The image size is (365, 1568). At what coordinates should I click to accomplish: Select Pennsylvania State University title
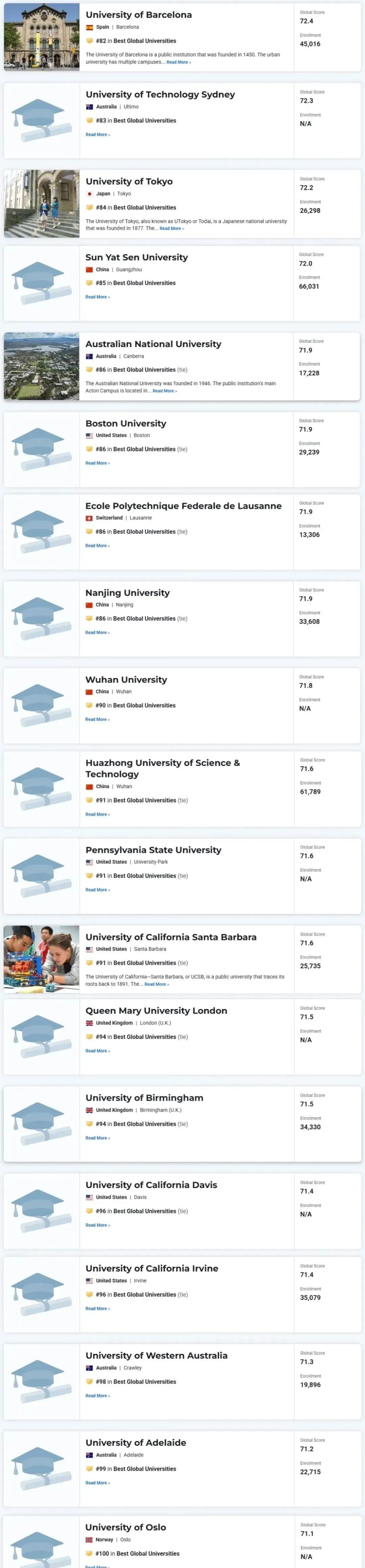pyautogui.click(x=153, y=850)
